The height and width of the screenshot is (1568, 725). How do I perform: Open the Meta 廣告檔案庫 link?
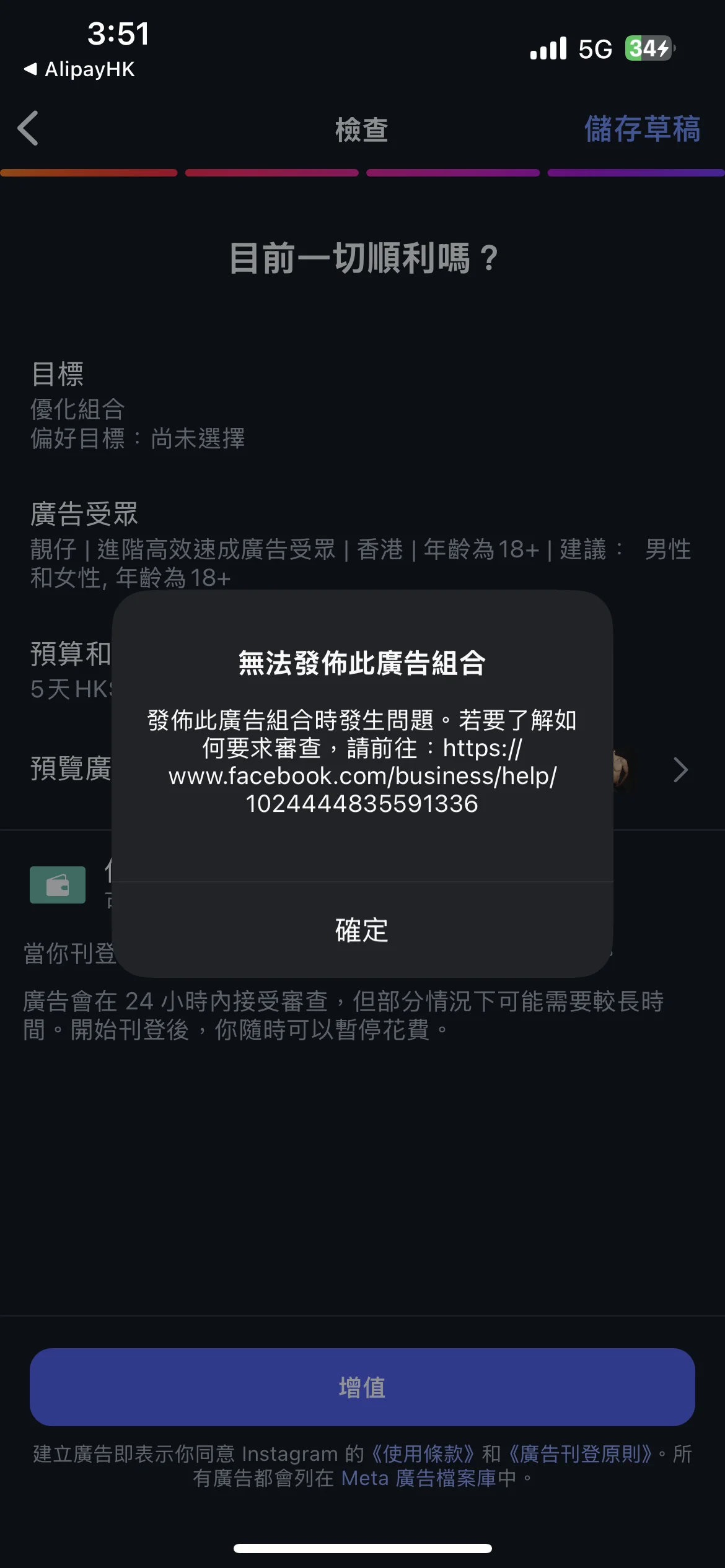pyautogui.click(x=418, y=1479)
